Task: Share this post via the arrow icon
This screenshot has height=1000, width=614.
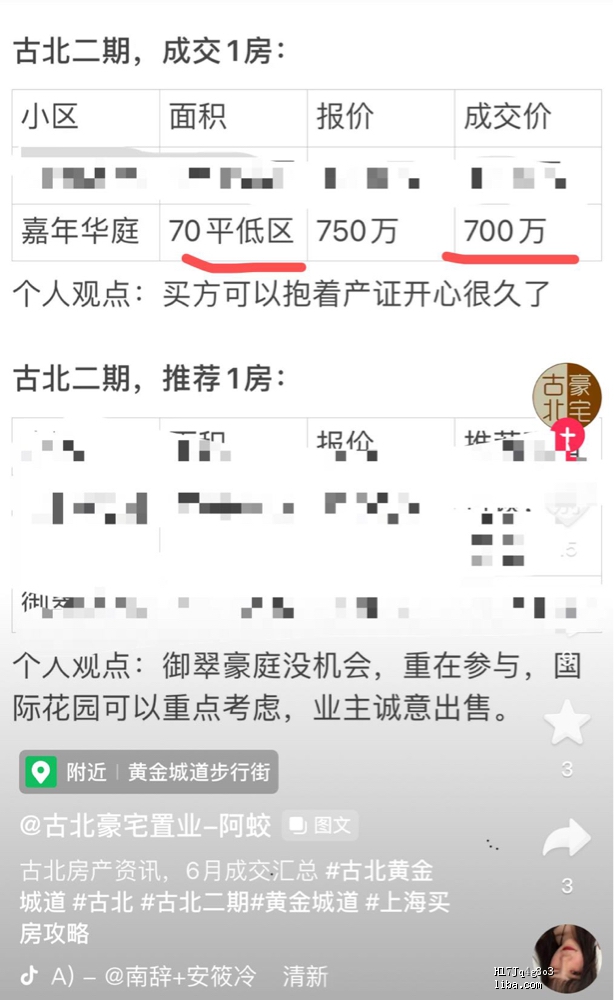Action: 567,840
